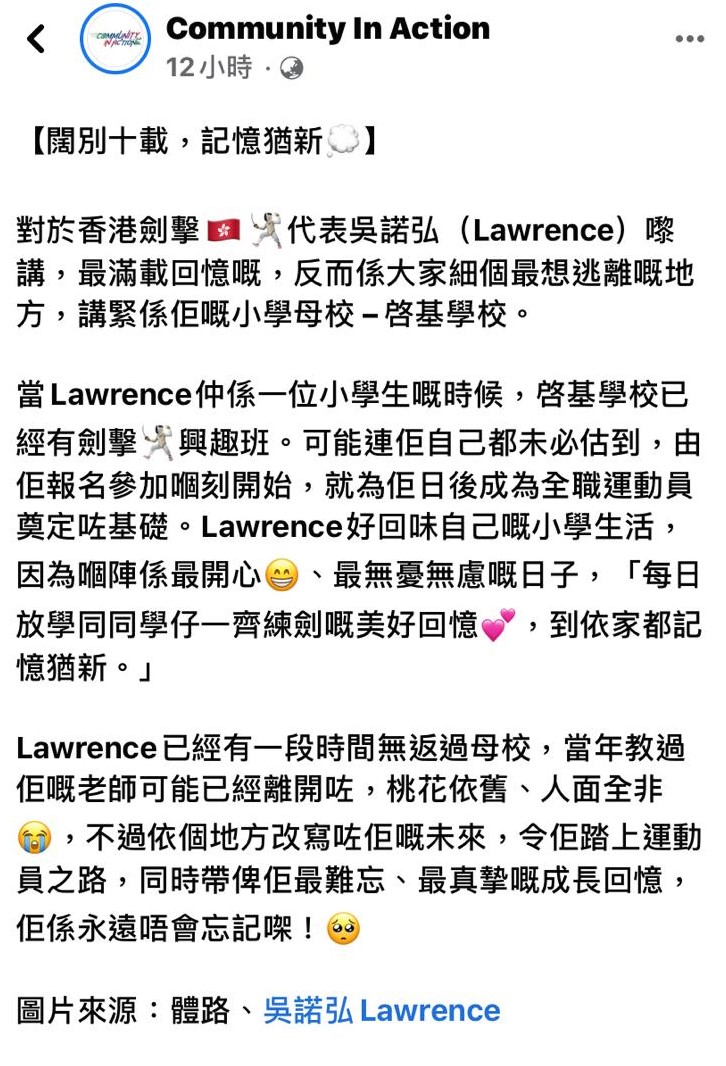Open the Community In Action profile picture
Screen dimensions: 726x1066
pyautogui.click(x=114, y=40)
